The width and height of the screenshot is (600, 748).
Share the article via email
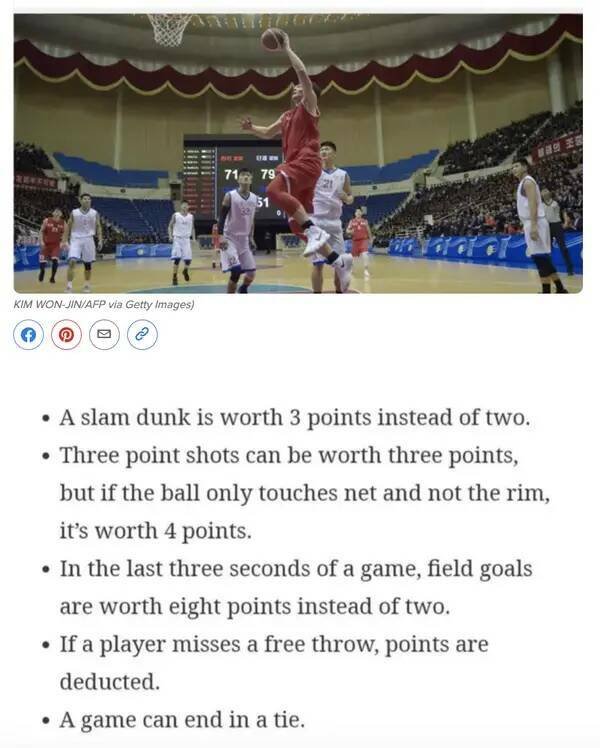click(x=104, y=334)
